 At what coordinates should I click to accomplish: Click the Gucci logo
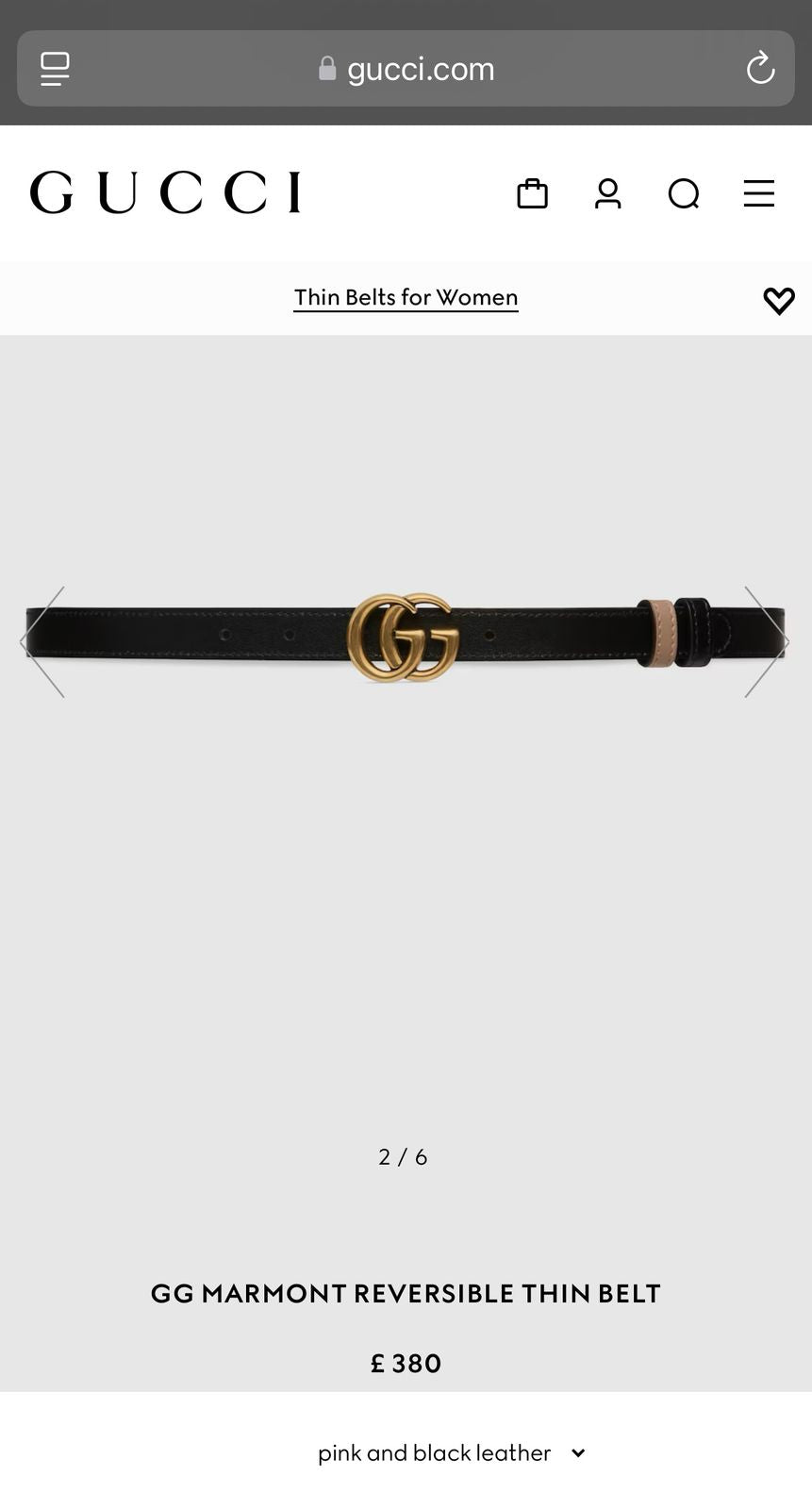click(x=166, y=191)
